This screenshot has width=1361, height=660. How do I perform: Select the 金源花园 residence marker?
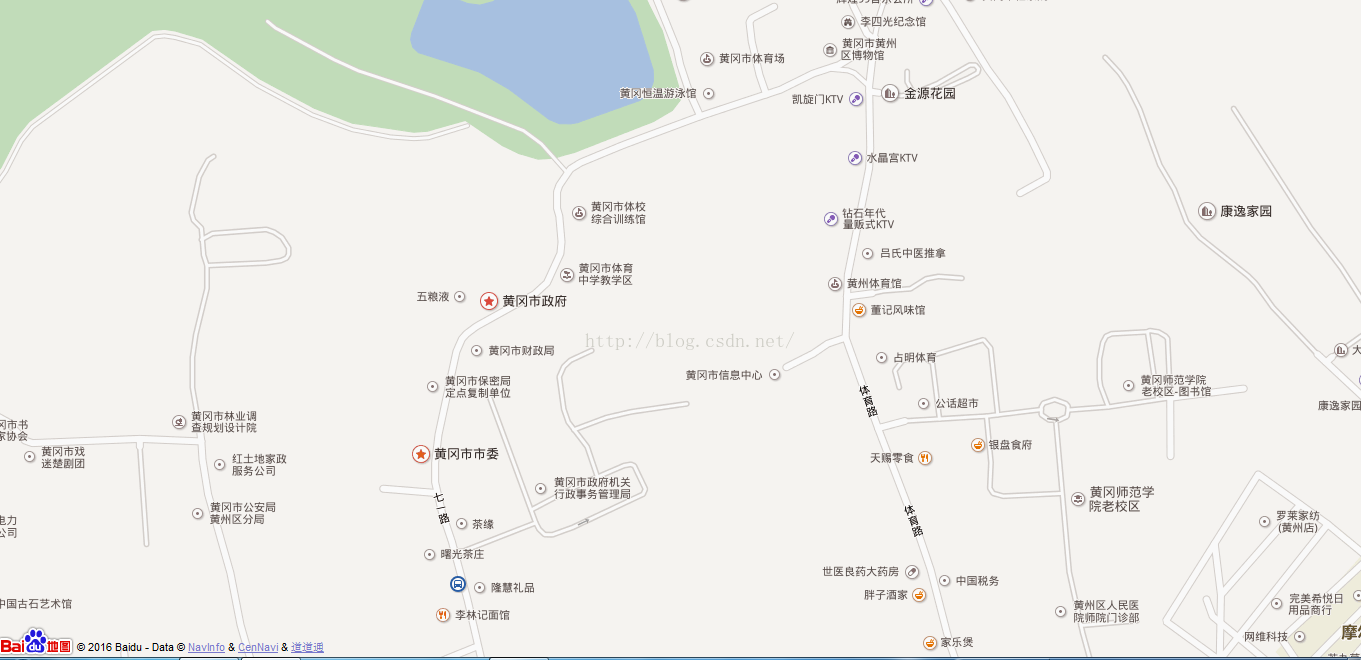[x=890, y=93]
